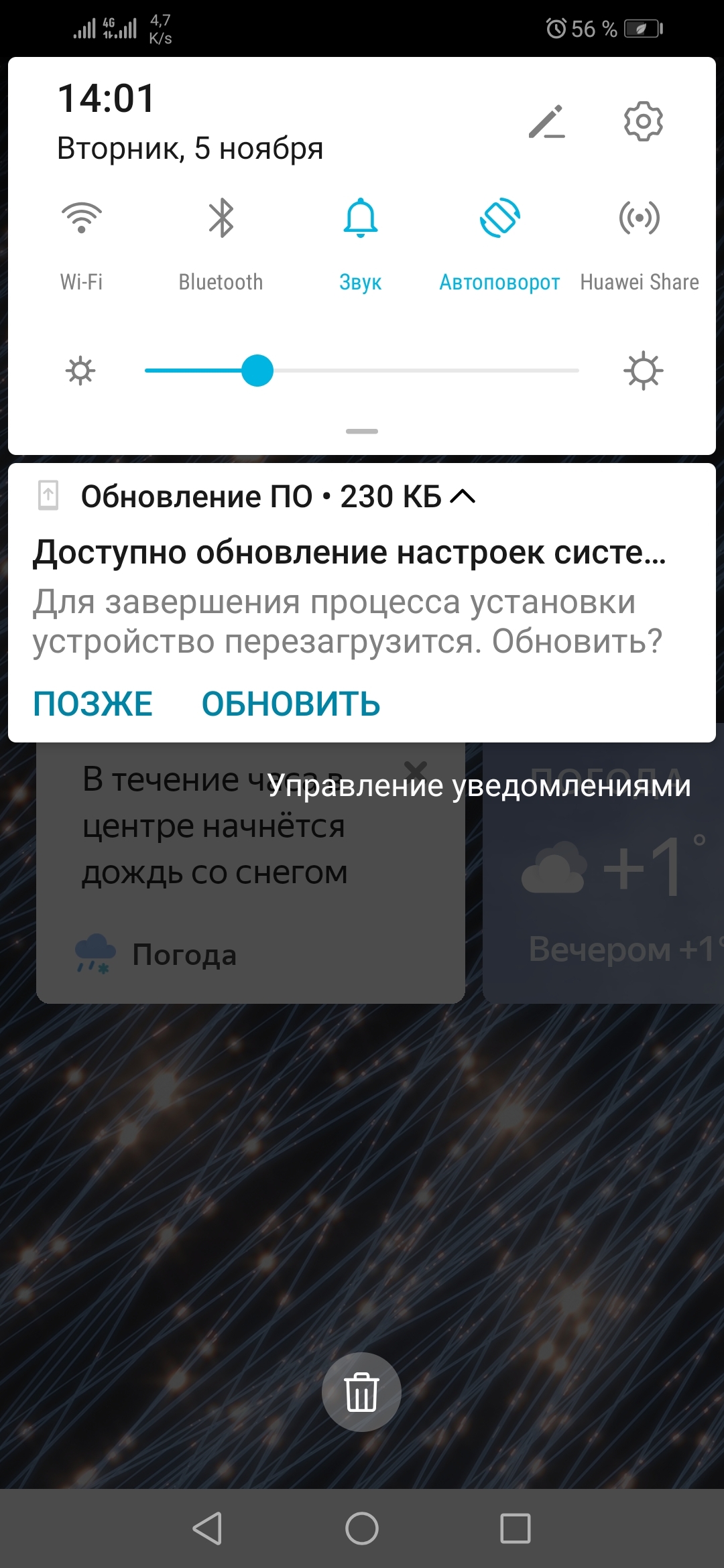Go back with navigation bar arrow
The height and width of the screenshot is (1568, 724).
point(207,1528)
